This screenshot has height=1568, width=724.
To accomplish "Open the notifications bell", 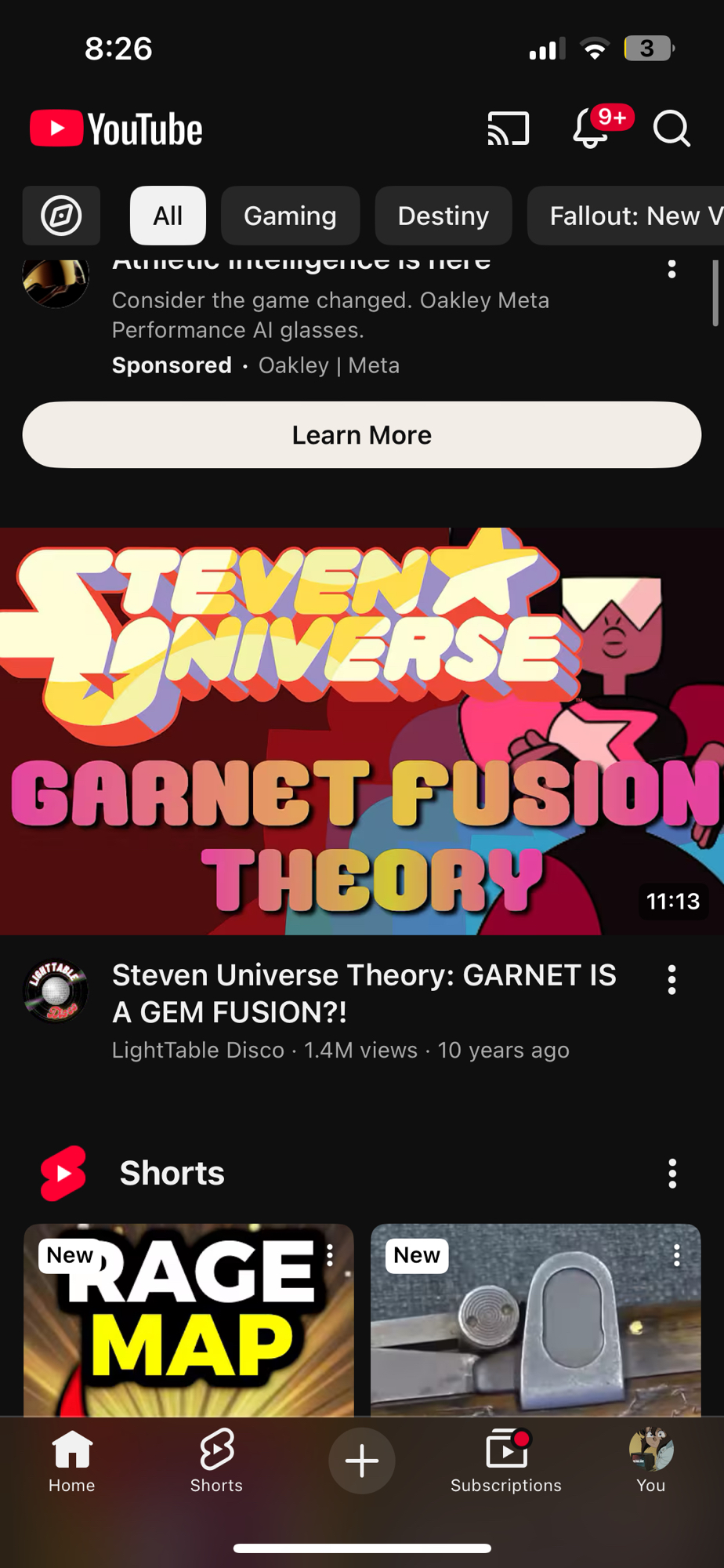I will pyautogui.click(x=591, y=129).
